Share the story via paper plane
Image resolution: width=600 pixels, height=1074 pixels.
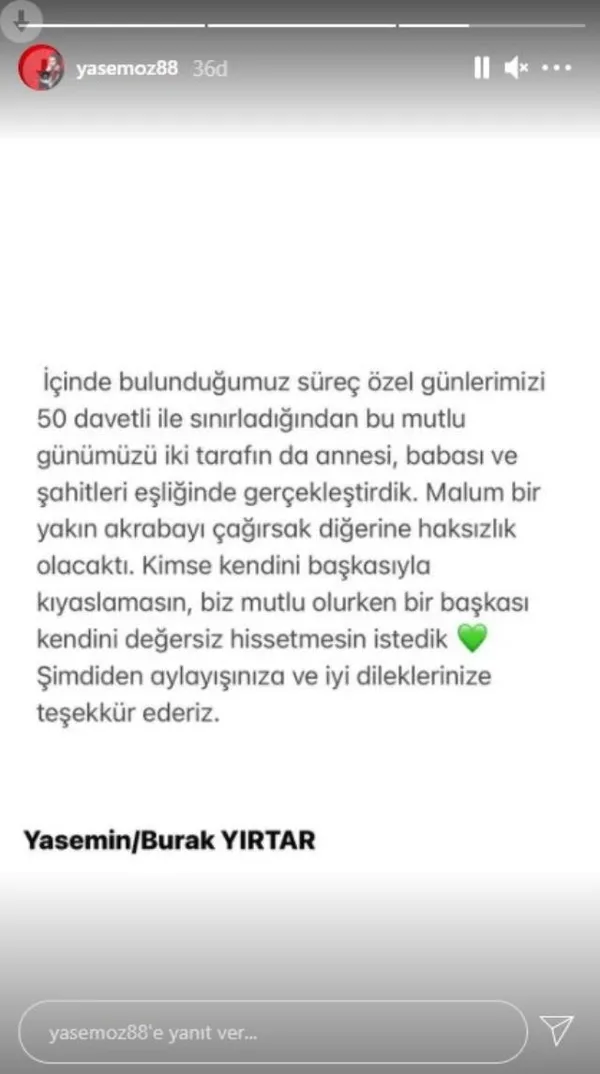click(x=556, y=1030)
